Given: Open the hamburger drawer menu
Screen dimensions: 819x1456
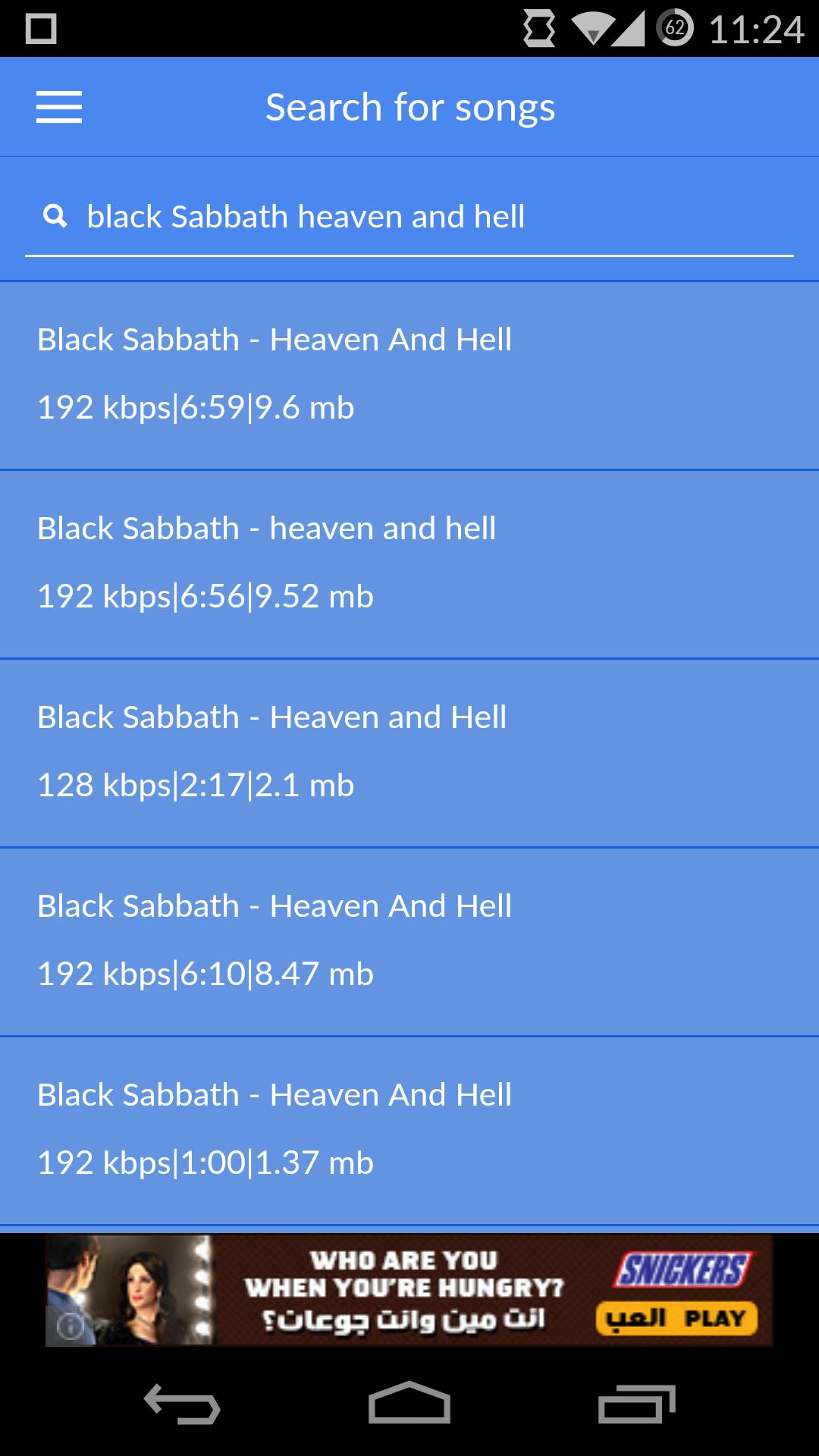Looking at the screenshot, I should tap(59, 107).
